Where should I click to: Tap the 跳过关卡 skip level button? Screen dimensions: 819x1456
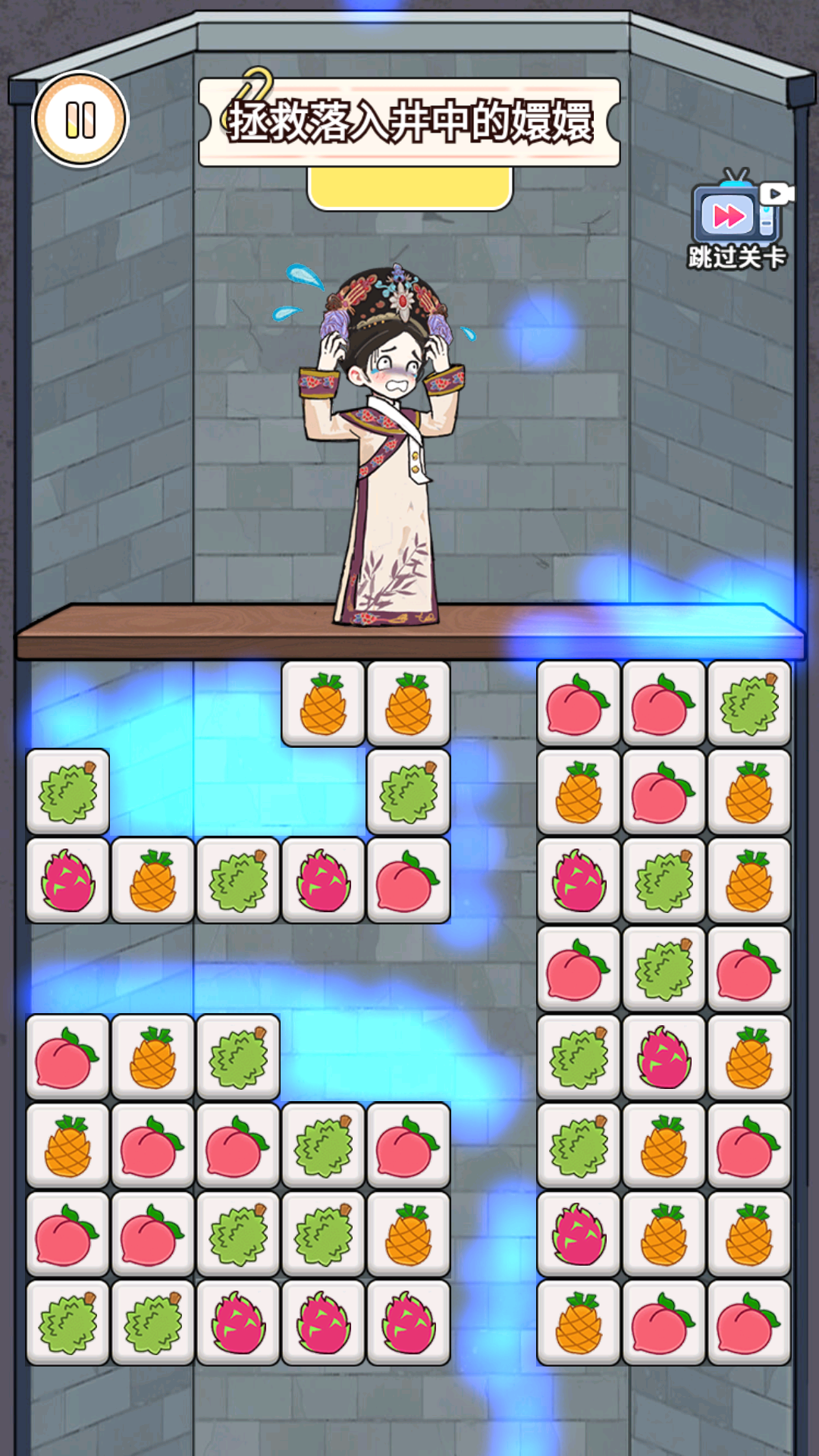(736, 220)
